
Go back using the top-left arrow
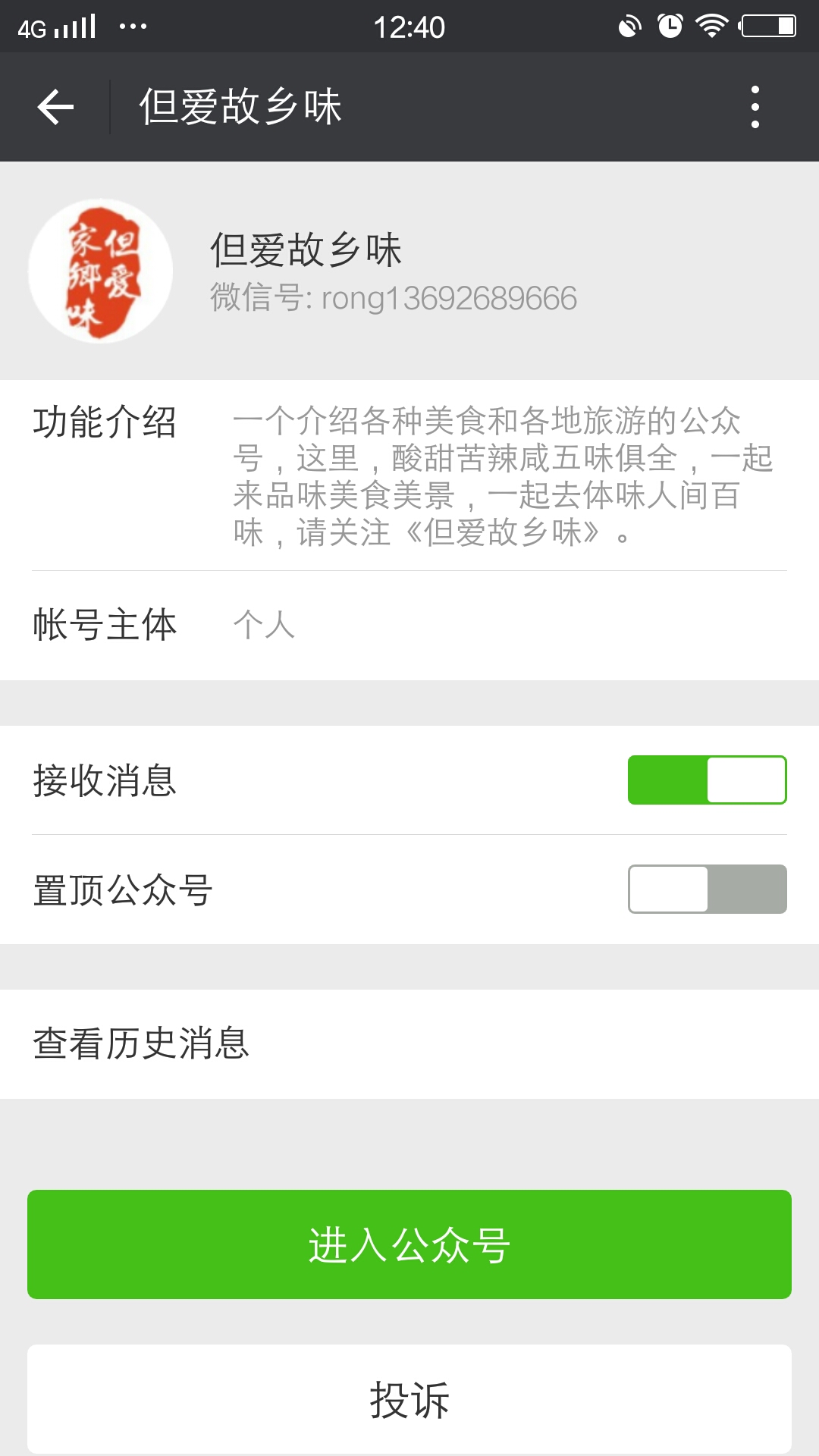tap(55, 107)
